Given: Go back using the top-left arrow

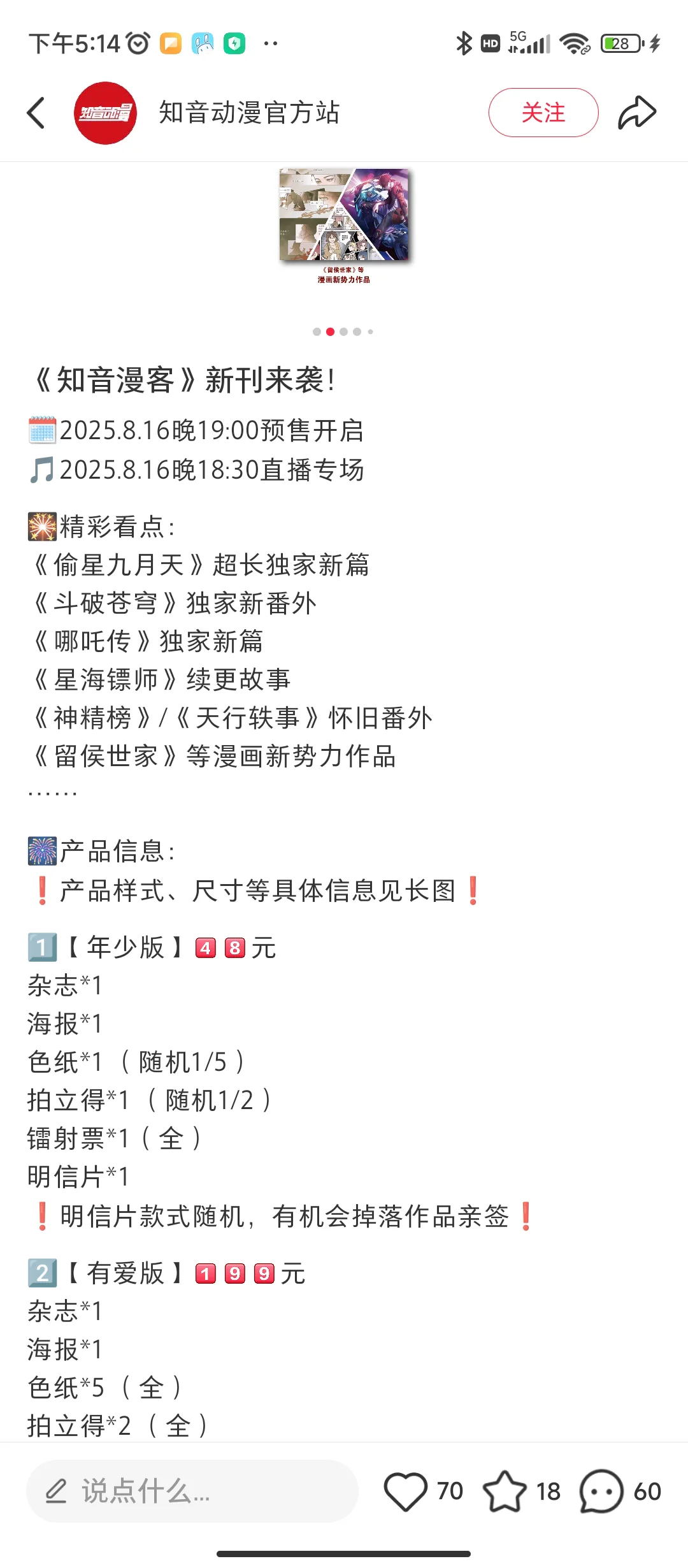Looking at the screenshot, I should pyautogui.click(x=36, y=113).
